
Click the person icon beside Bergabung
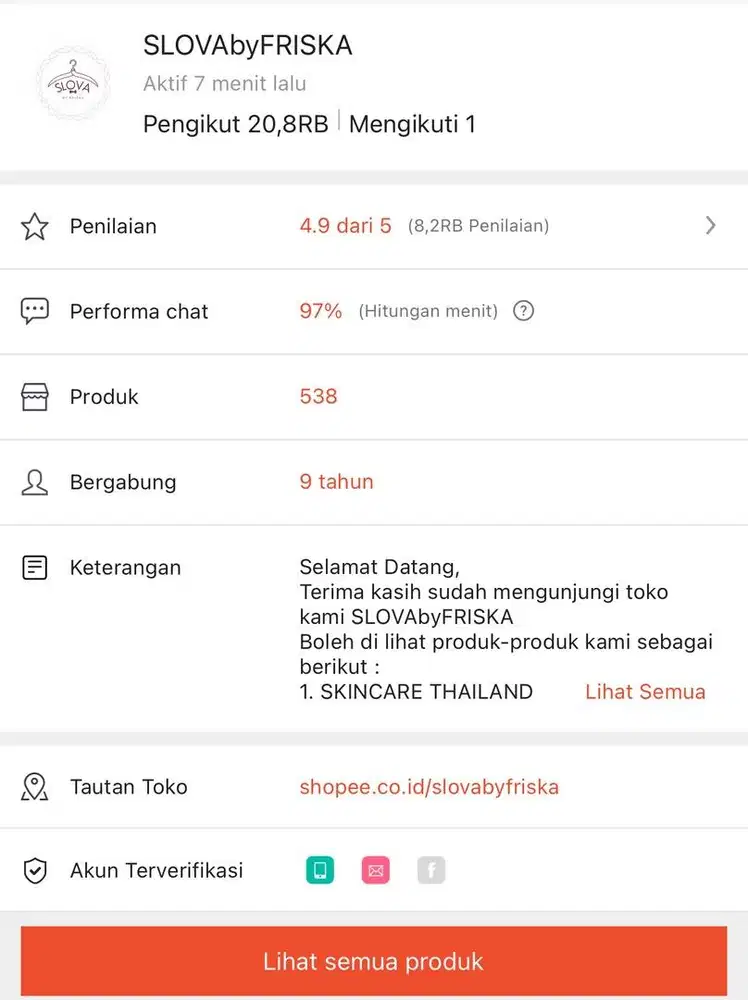coord(34,481)
